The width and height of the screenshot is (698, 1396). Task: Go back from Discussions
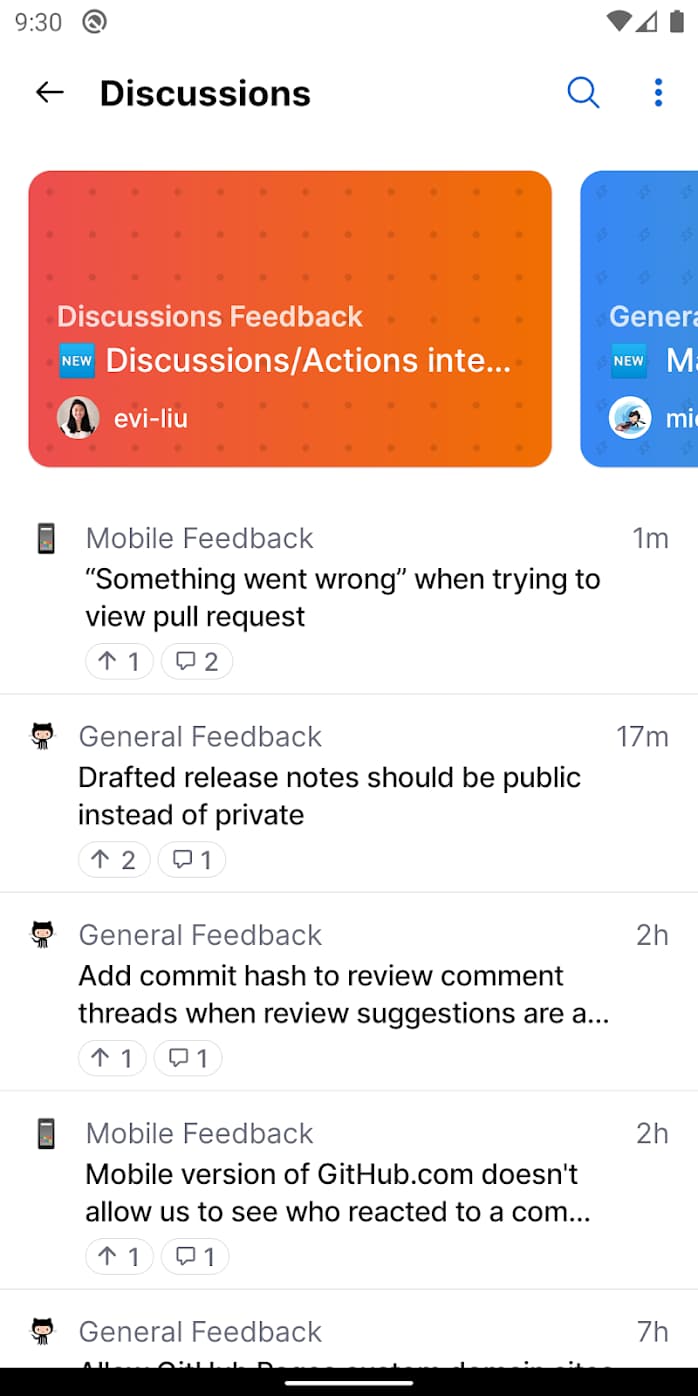click(x=49, y=93)
